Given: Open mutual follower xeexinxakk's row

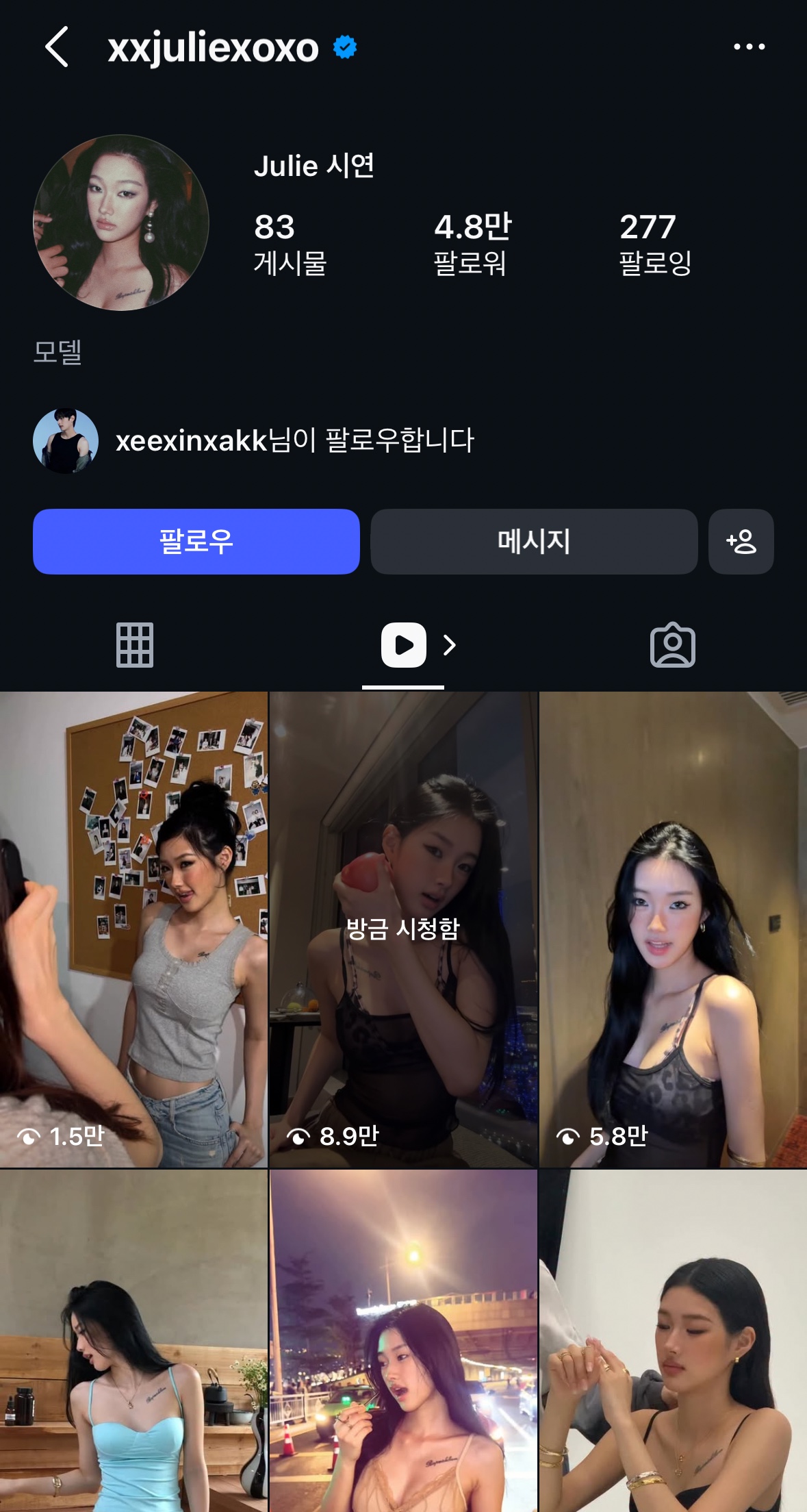Looking at the screenshot, I should (253, 440).
